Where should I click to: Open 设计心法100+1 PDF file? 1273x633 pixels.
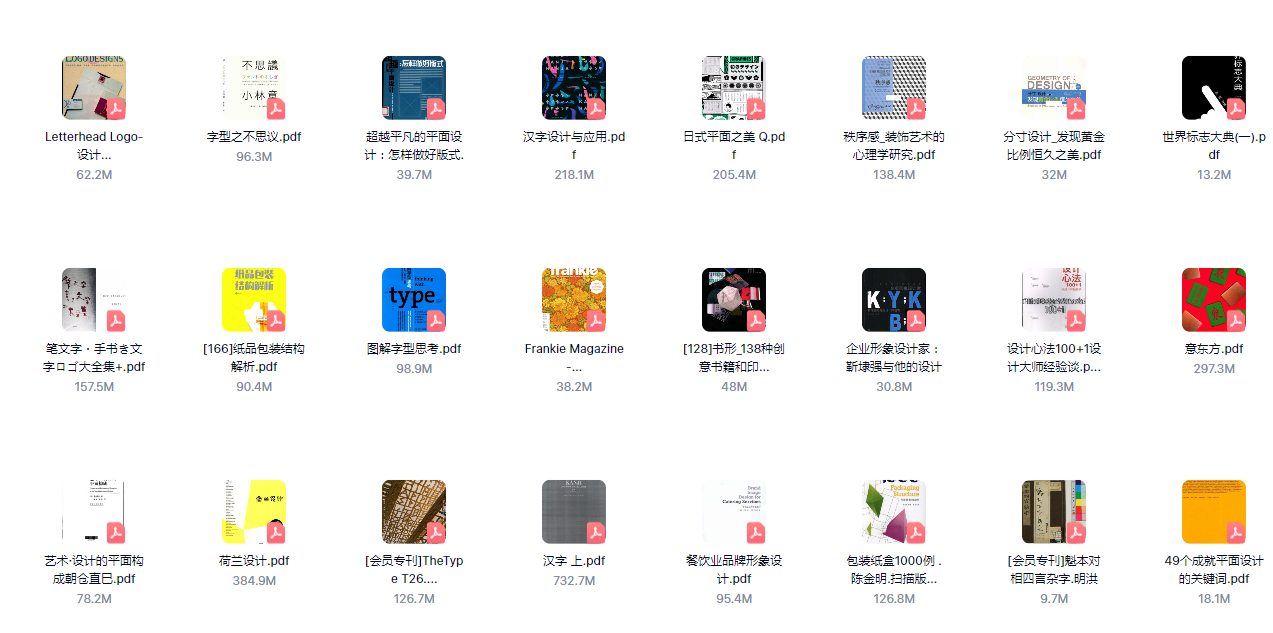tap(1054, 300)
